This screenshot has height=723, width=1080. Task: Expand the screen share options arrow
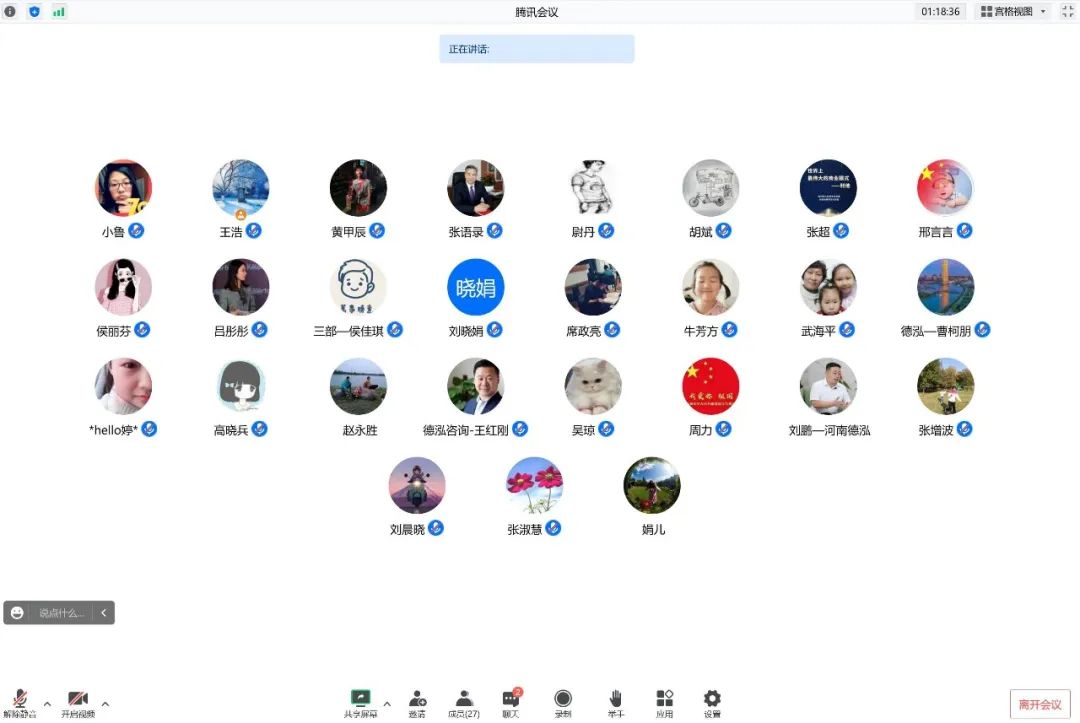tap(387, 703)
